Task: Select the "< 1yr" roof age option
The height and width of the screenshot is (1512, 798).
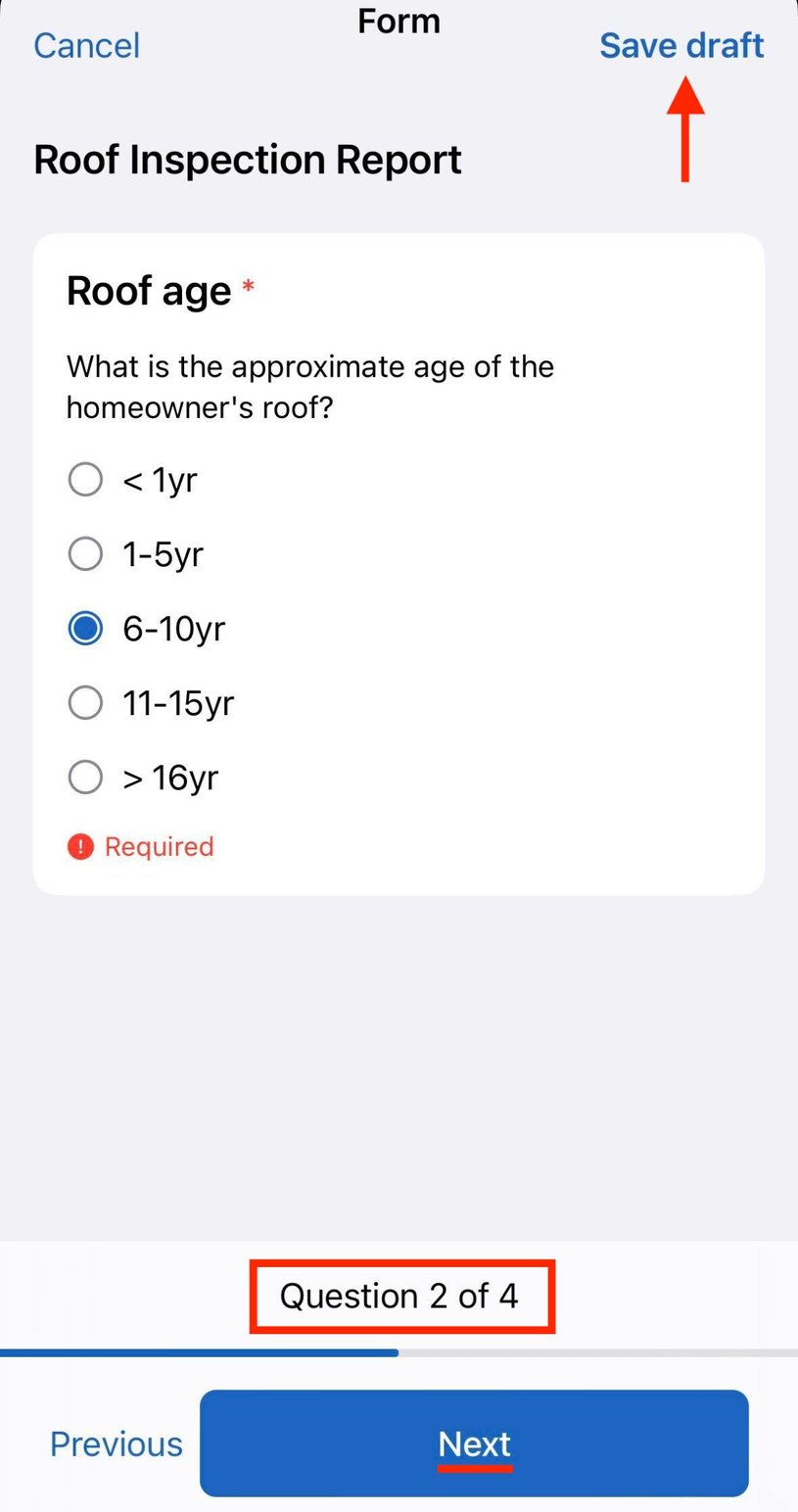Action: [85, 479]
